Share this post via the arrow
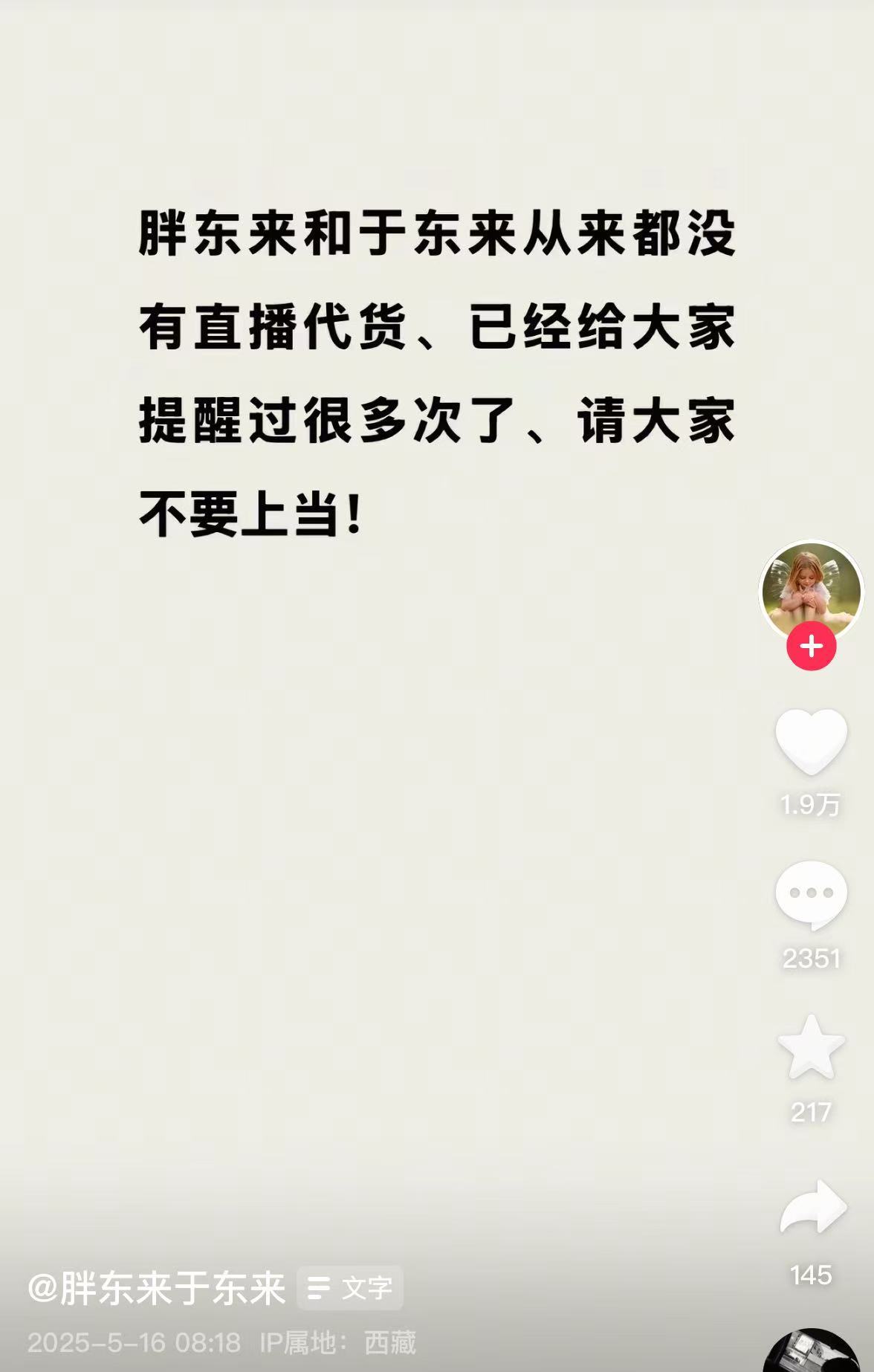The image size is (874, 1372). 812,1207
